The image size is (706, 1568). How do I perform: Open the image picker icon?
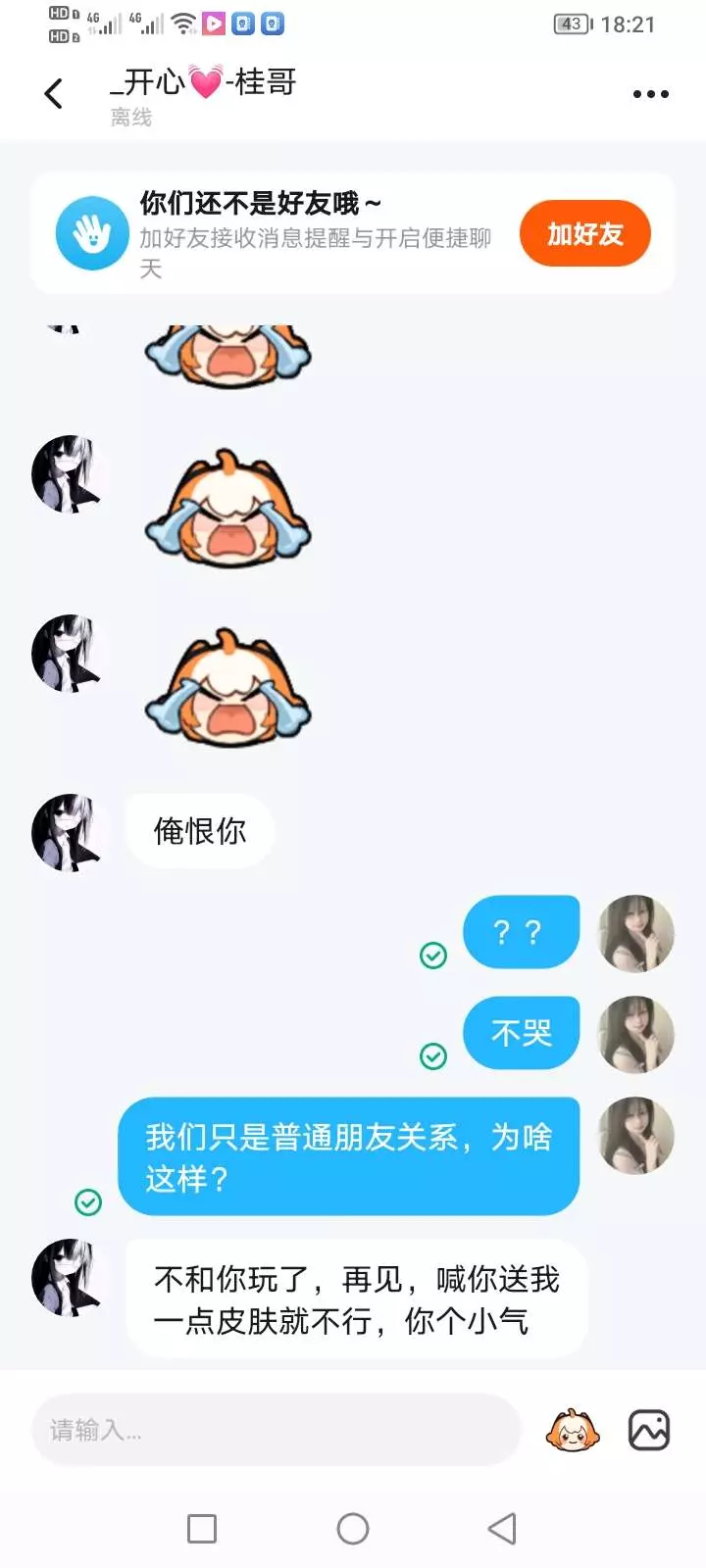[x=649, y=1431]
